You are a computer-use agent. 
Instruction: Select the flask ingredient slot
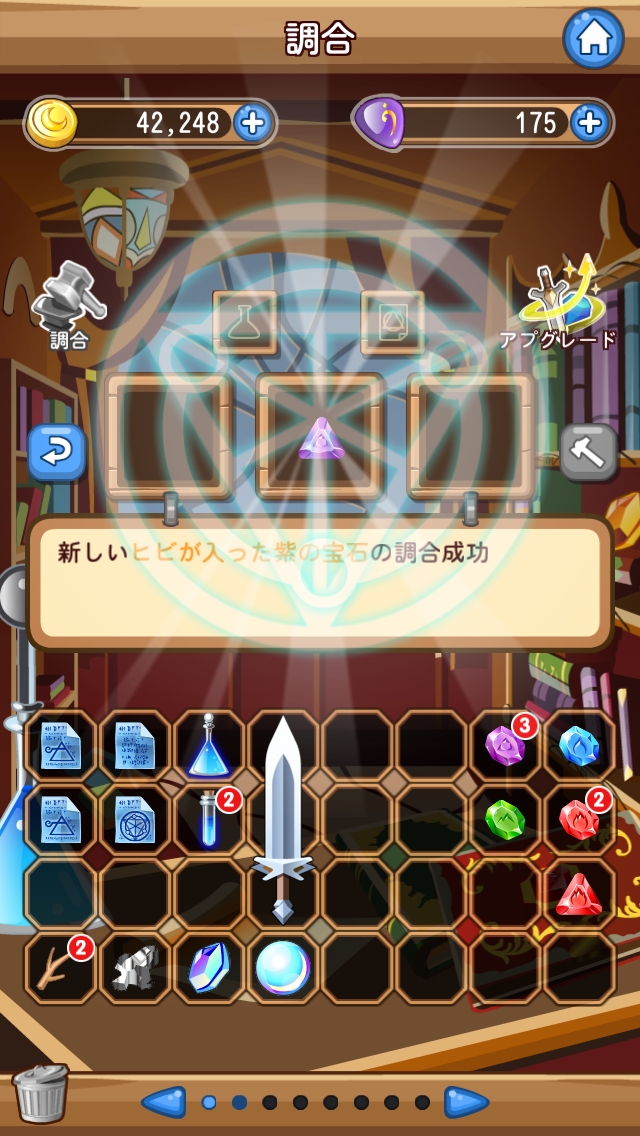pos(244,322)
